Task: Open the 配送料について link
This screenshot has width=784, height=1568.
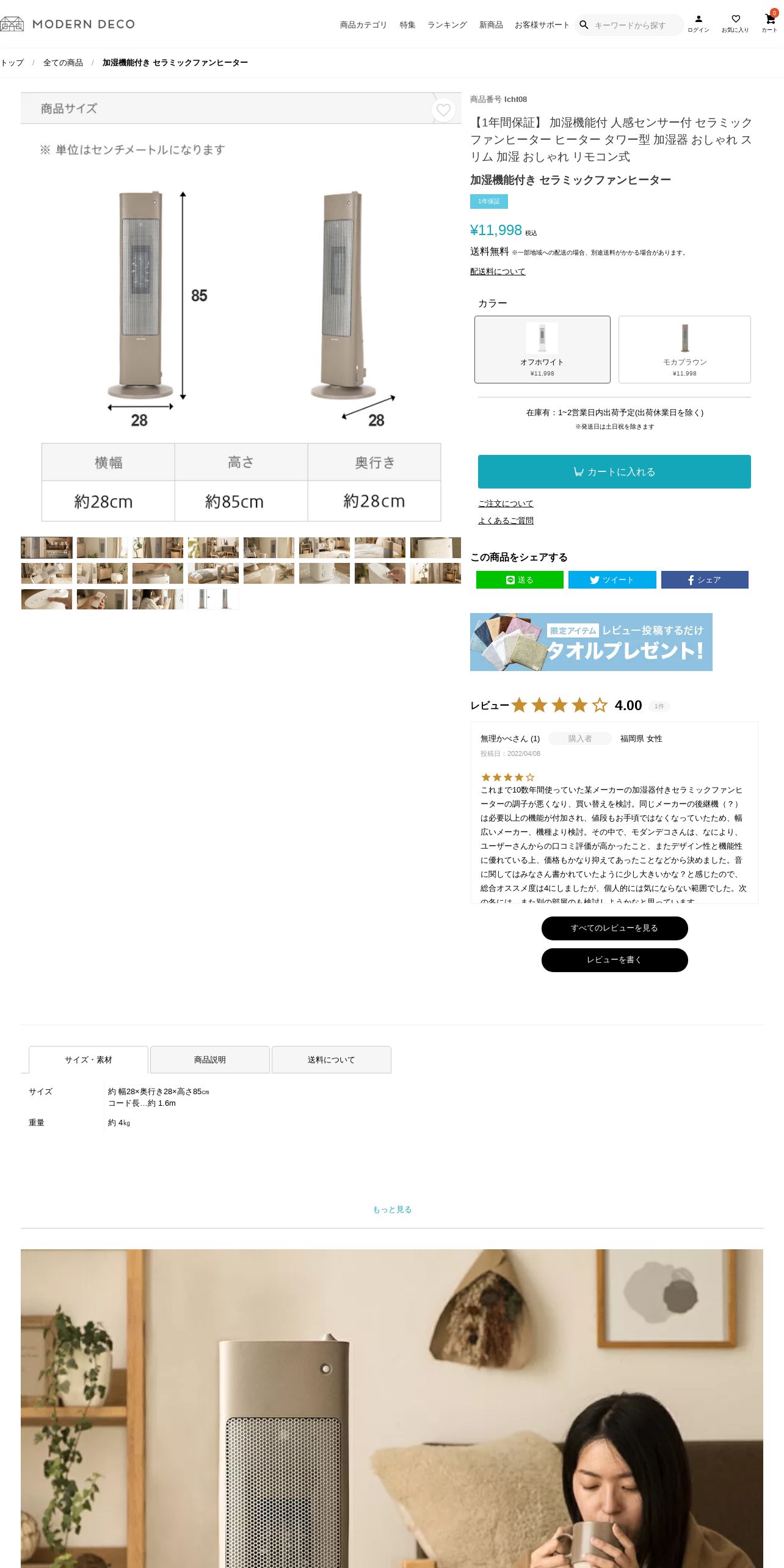Action: [x=498, y=272]
